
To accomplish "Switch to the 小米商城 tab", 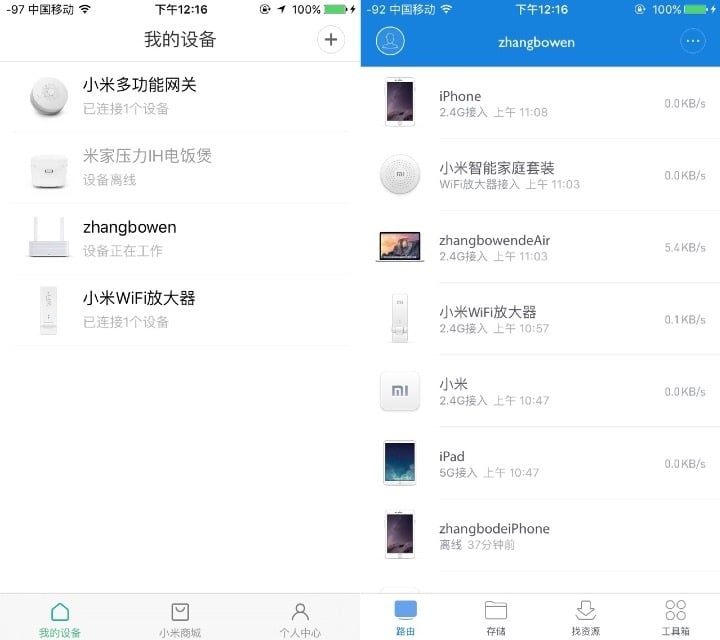I will click(x=180, y=619).
